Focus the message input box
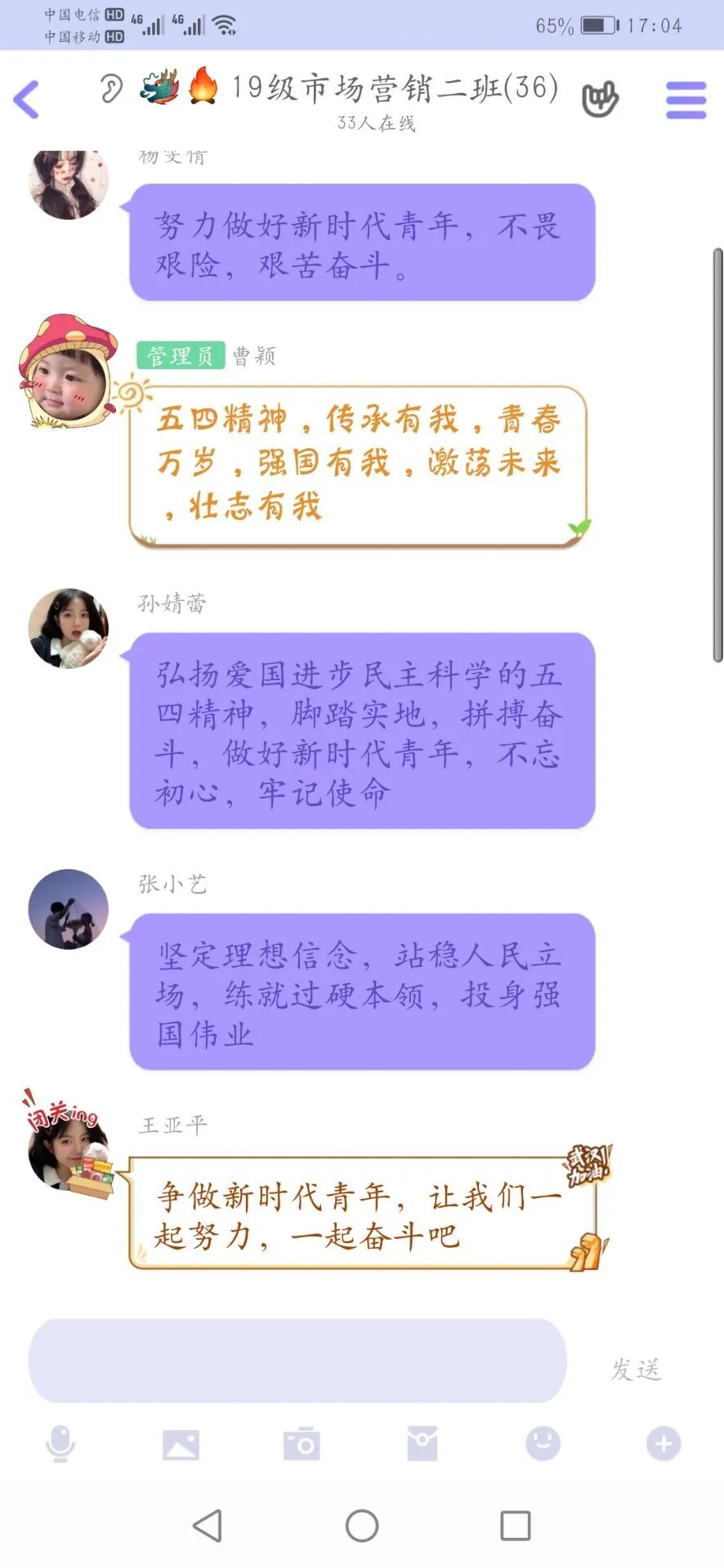This screenshot has height=1568, width=724. tap(297, 1361)
